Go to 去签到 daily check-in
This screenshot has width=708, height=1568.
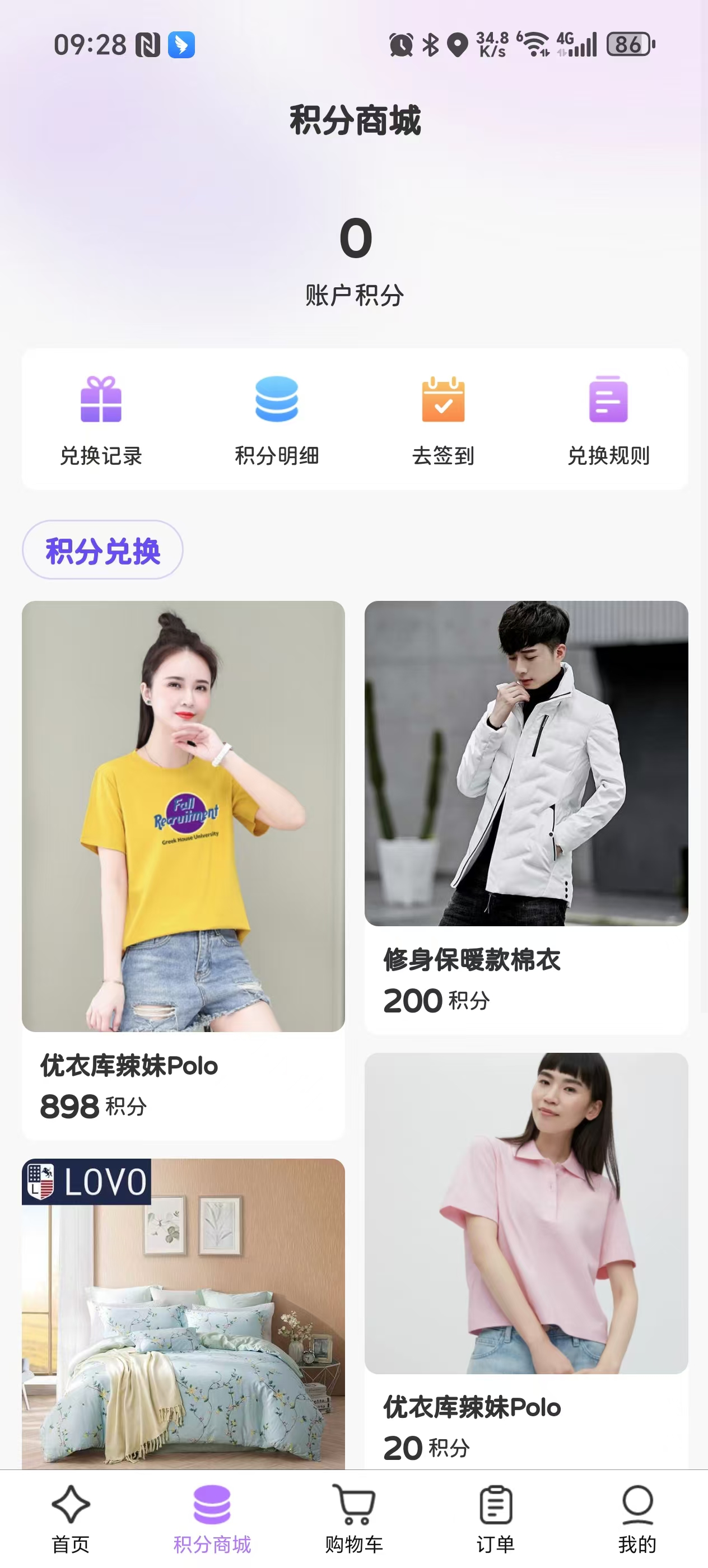point(443,420)
